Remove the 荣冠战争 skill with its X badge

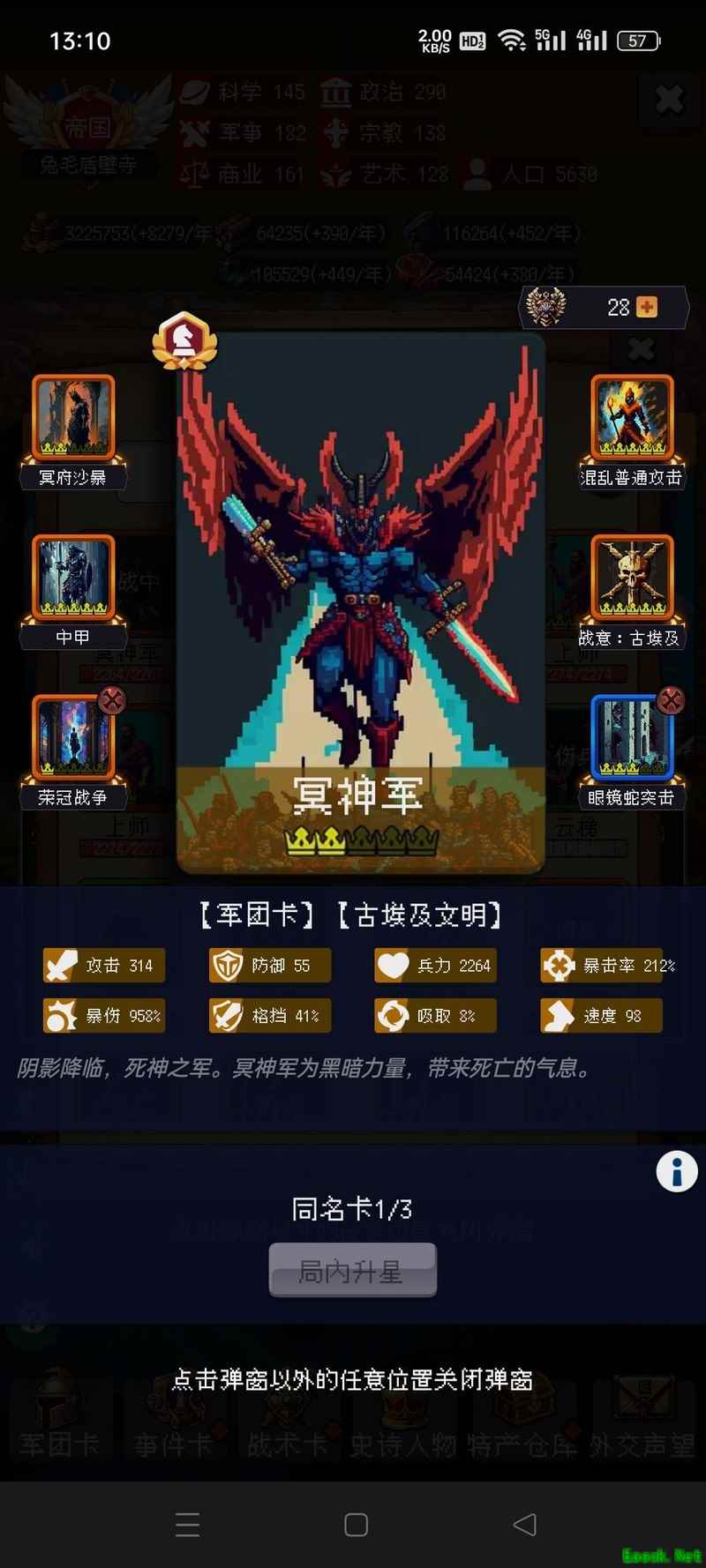pyautogui.click(x=112, y=701)
